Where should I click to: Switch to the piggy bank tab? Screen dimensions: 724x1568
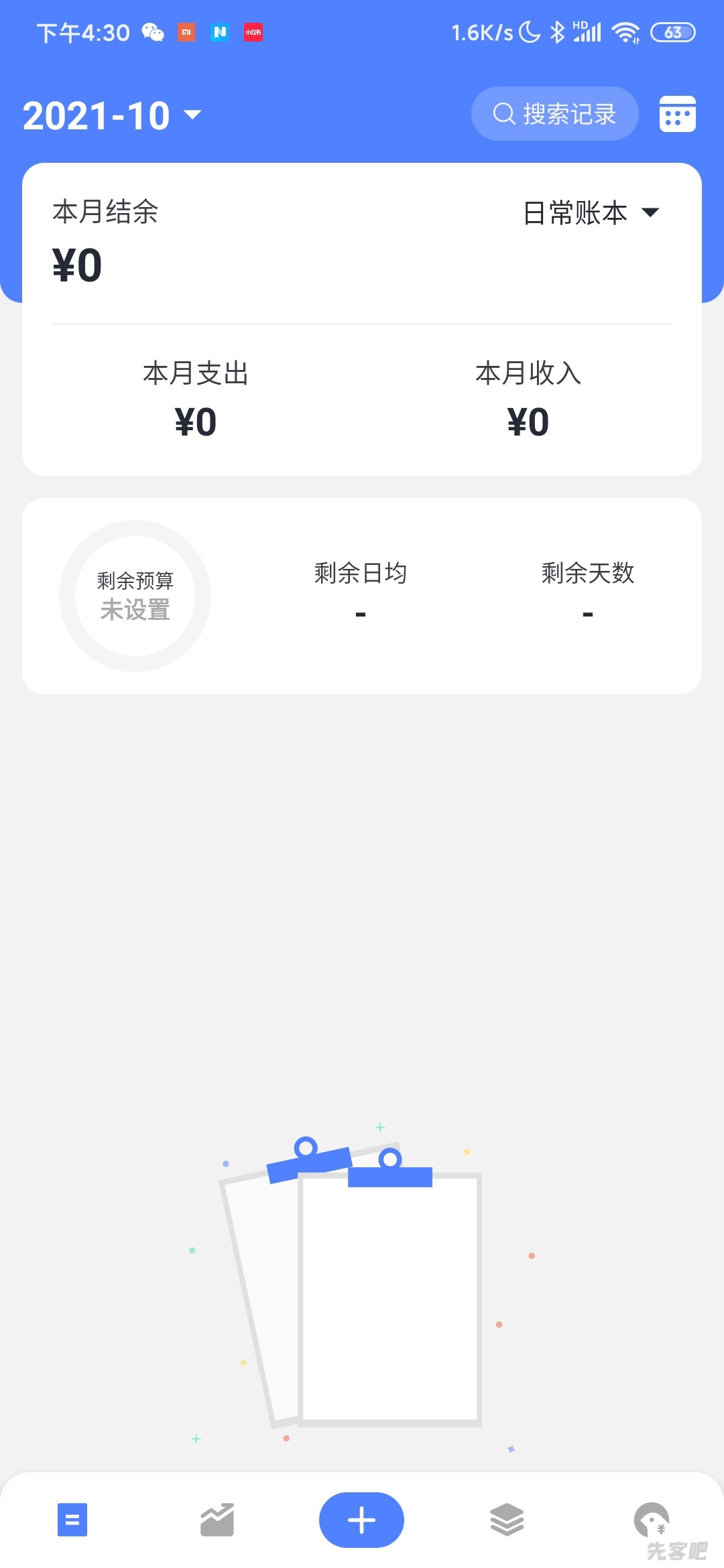point(651,1520)
